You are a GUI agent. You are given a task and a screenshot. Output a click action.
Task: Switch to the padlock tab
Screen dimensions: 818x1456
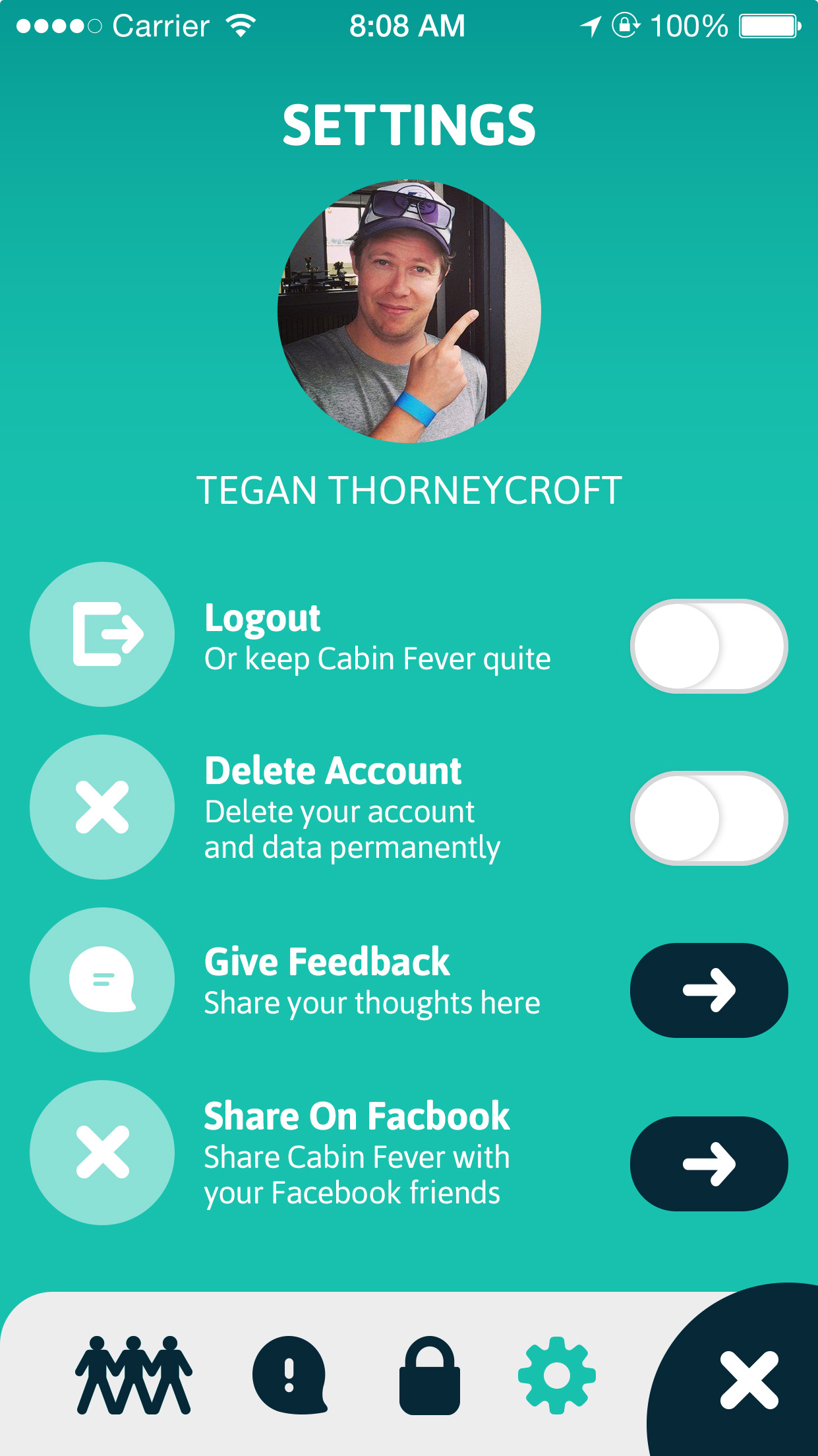pyautogui.click(x=429, y=1376)
